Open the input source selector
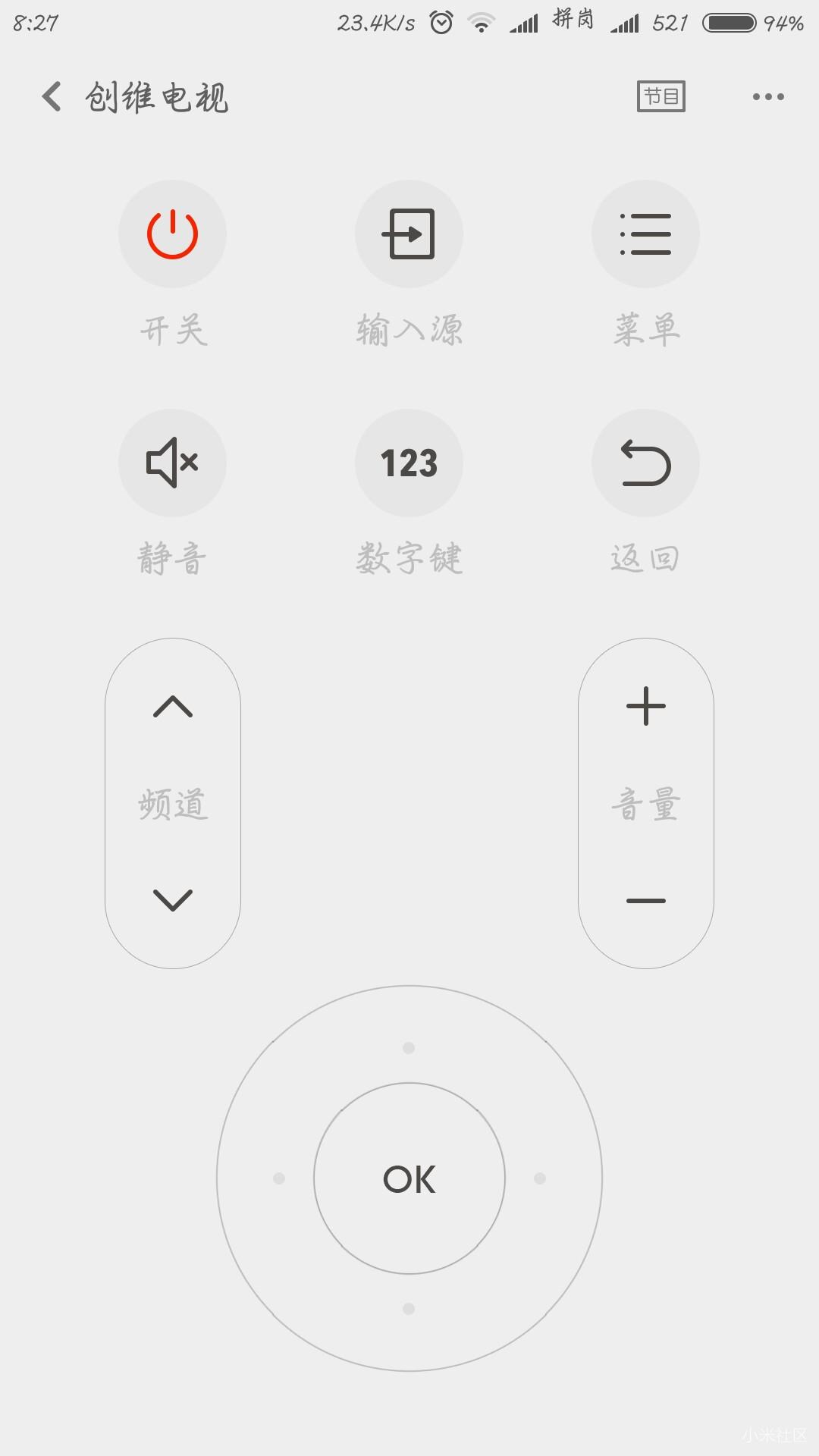Viewport: 819px width, 1456px height. click(x=409, y=234)
